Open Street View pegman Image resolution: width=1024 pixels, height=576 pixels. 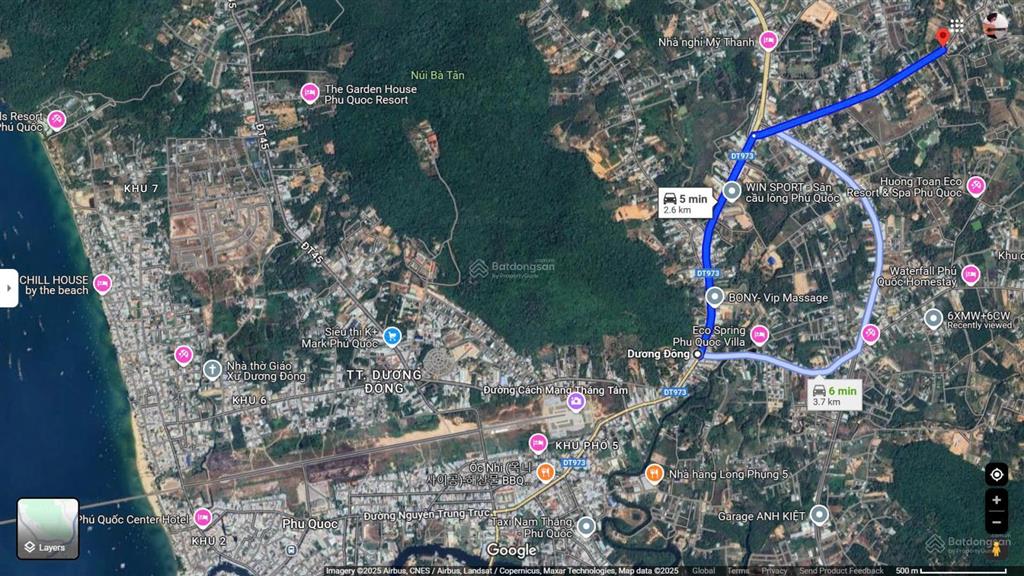click(996, 550)
